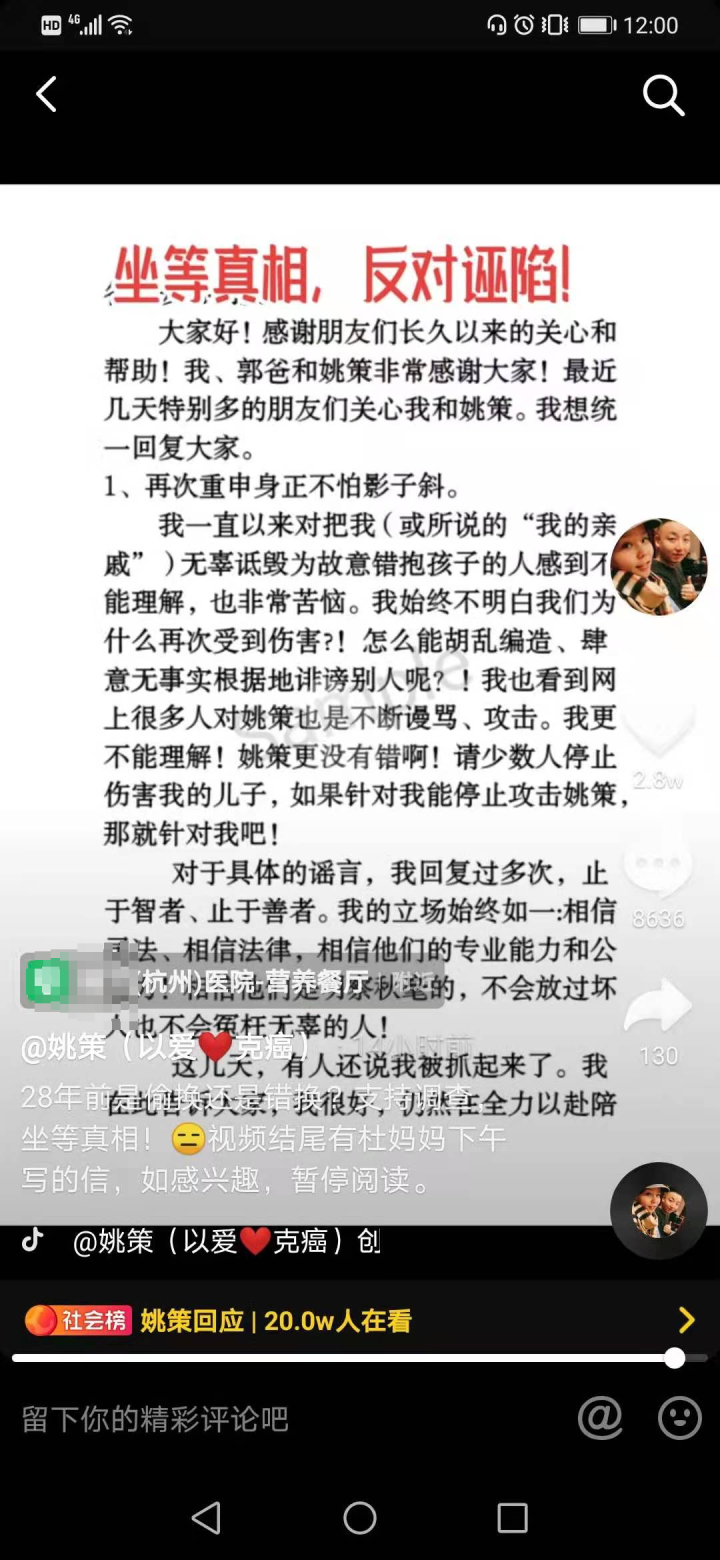Mention someone with the @ icon
Screen dimensions: 720x1560
tap(600, 1418)
